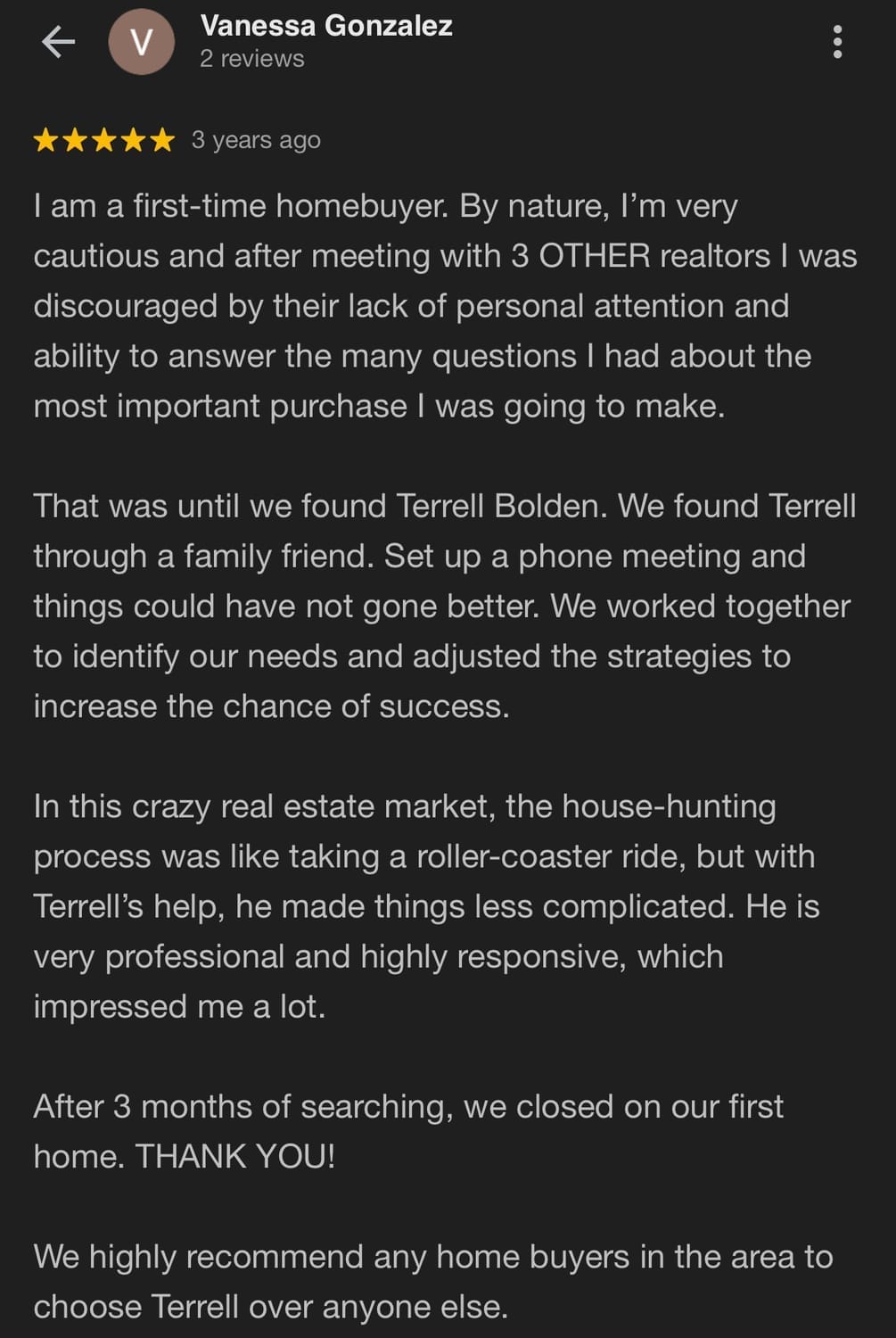Open the three-dot overflow menu
Image resolution: width=896 pixels, height=1338 pixels.
(x=836, y=42)
